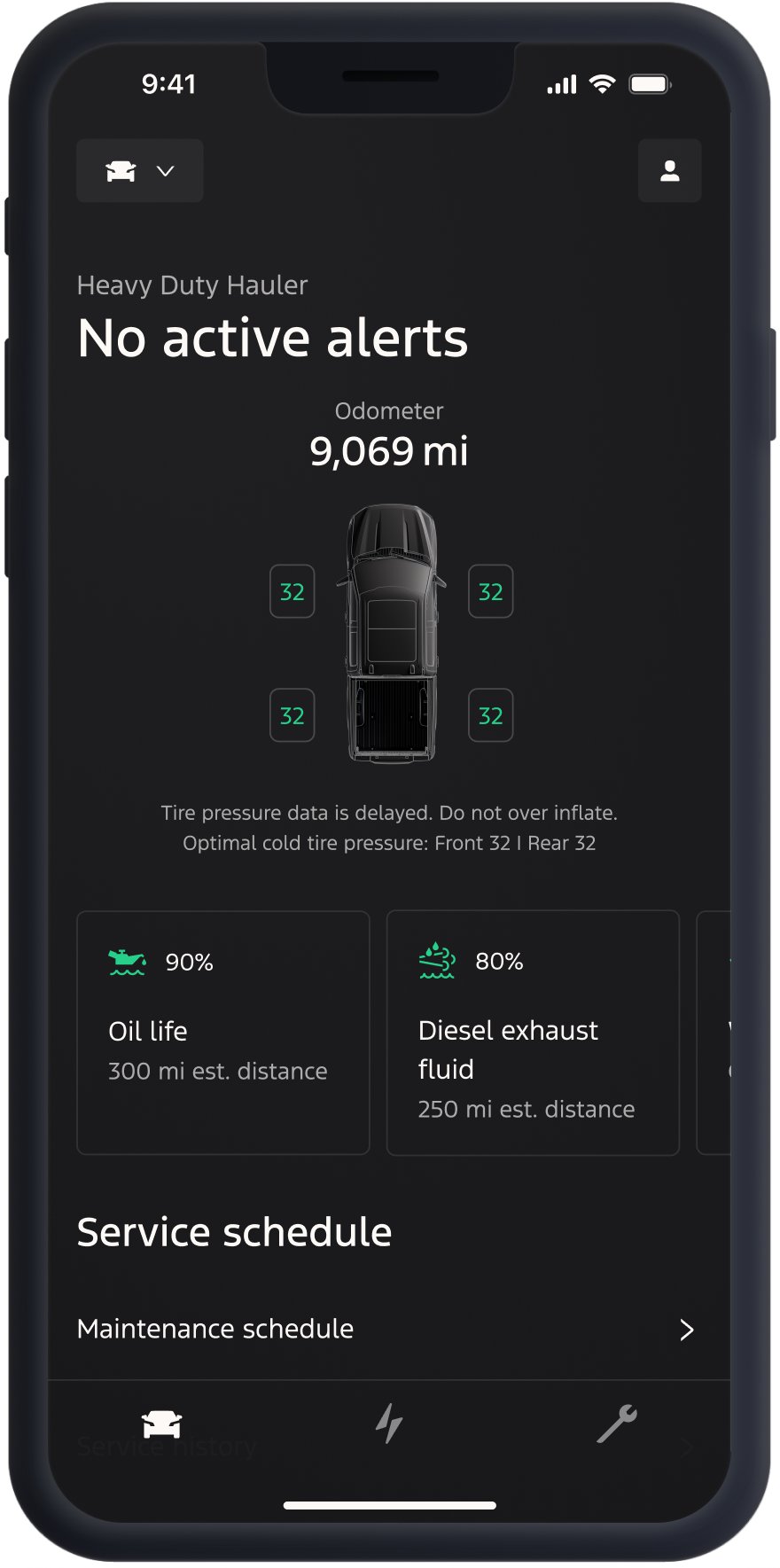Open the Oil life card
The width and height of the screenshot is (780, 1568).
click(x=223, y=1033)
